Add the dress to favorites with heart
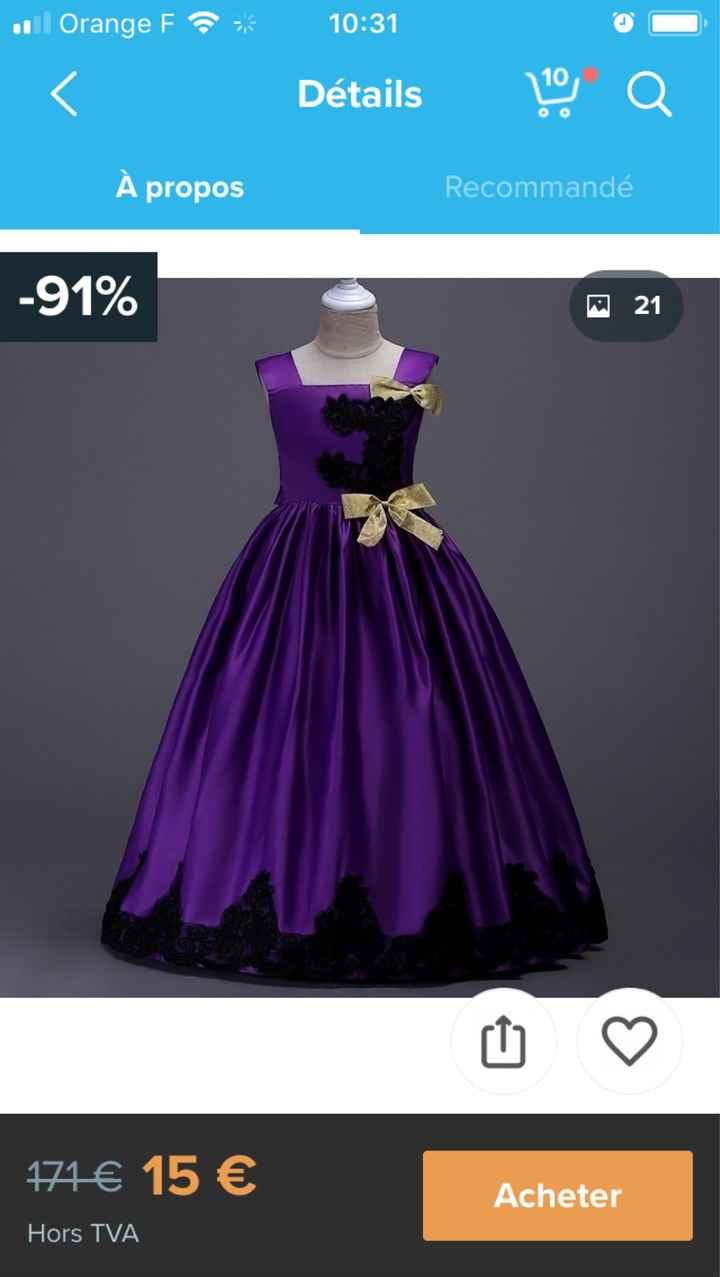The width and height of the screenshot is (720, 1277). pos(630,1042)
